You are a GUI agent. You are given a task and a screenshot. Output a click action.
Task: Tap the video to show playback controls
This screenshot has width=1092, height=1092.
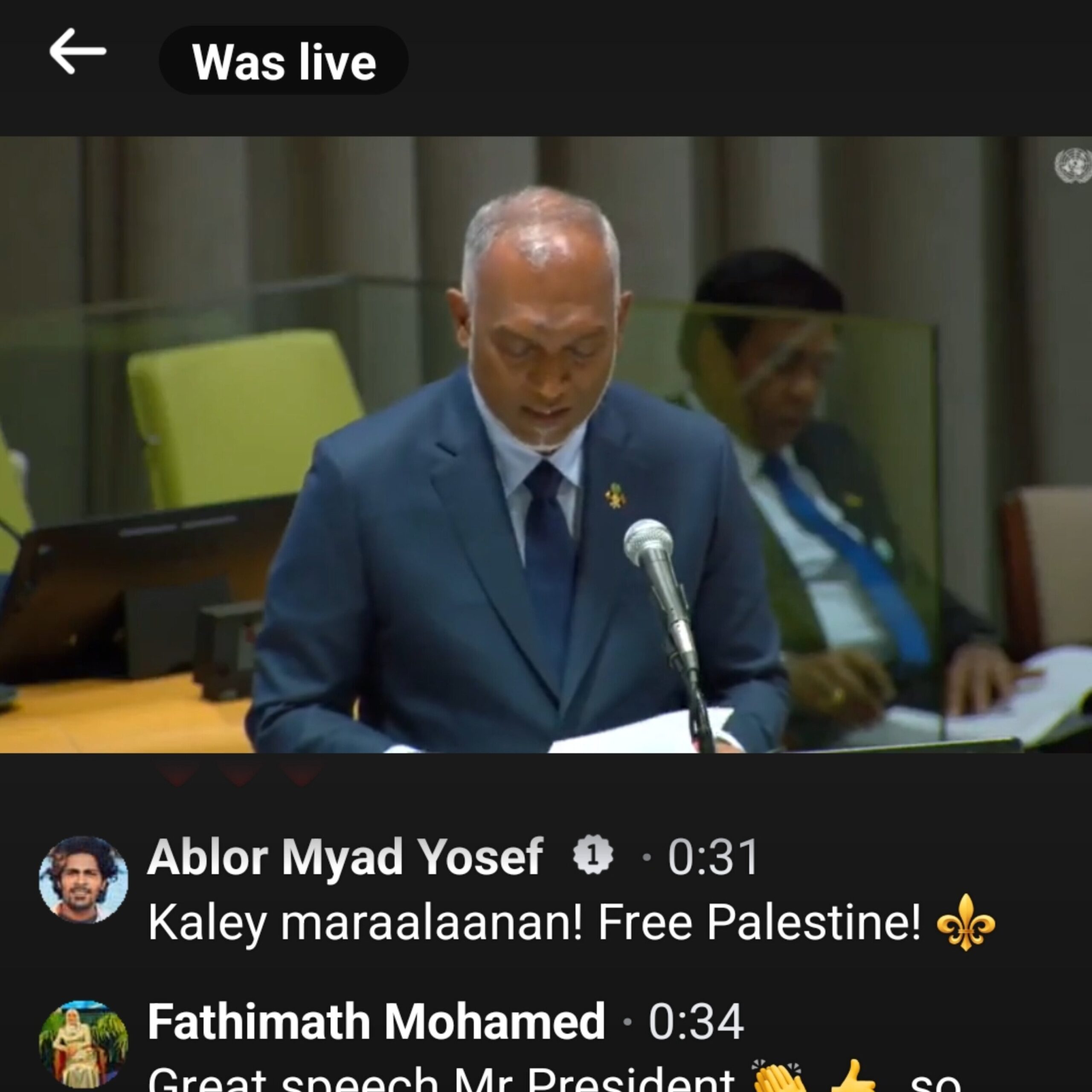[546, 444]
